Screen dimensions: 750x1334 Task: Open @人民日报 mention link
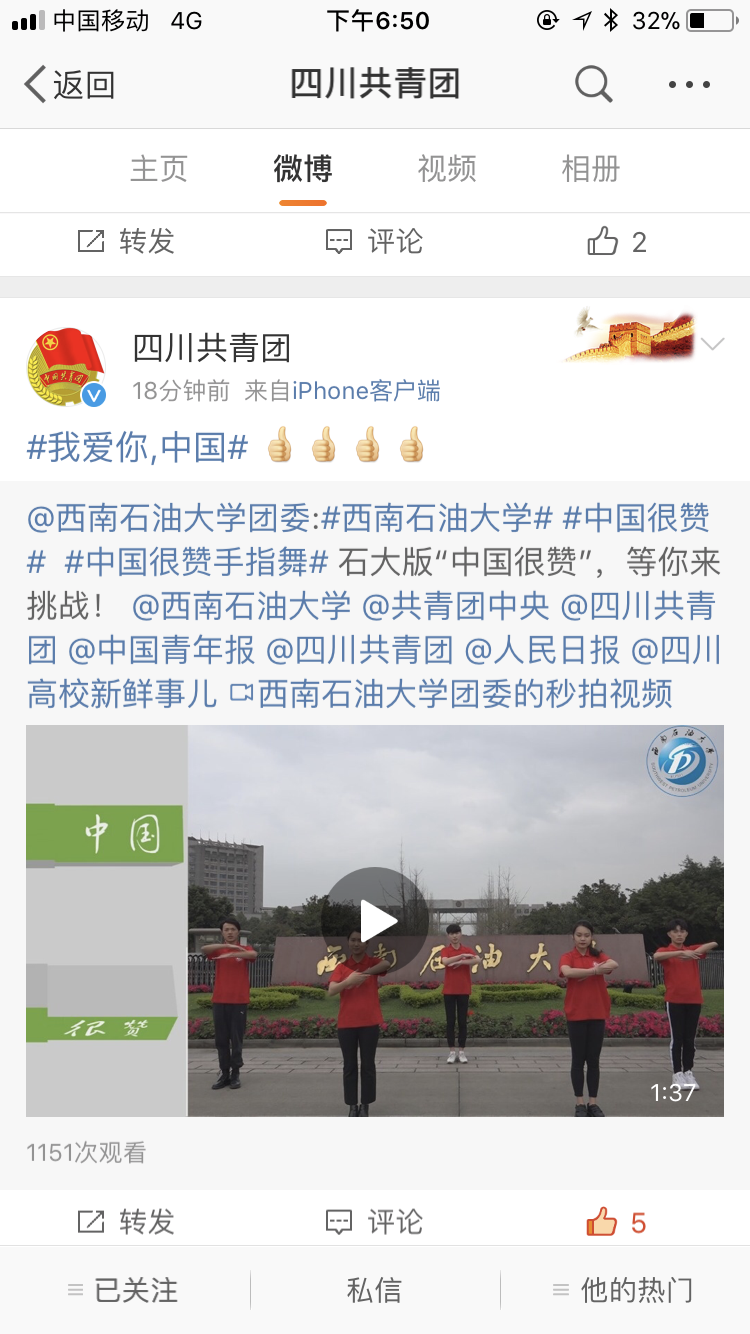pyautogui.click(x=542, y=650)
